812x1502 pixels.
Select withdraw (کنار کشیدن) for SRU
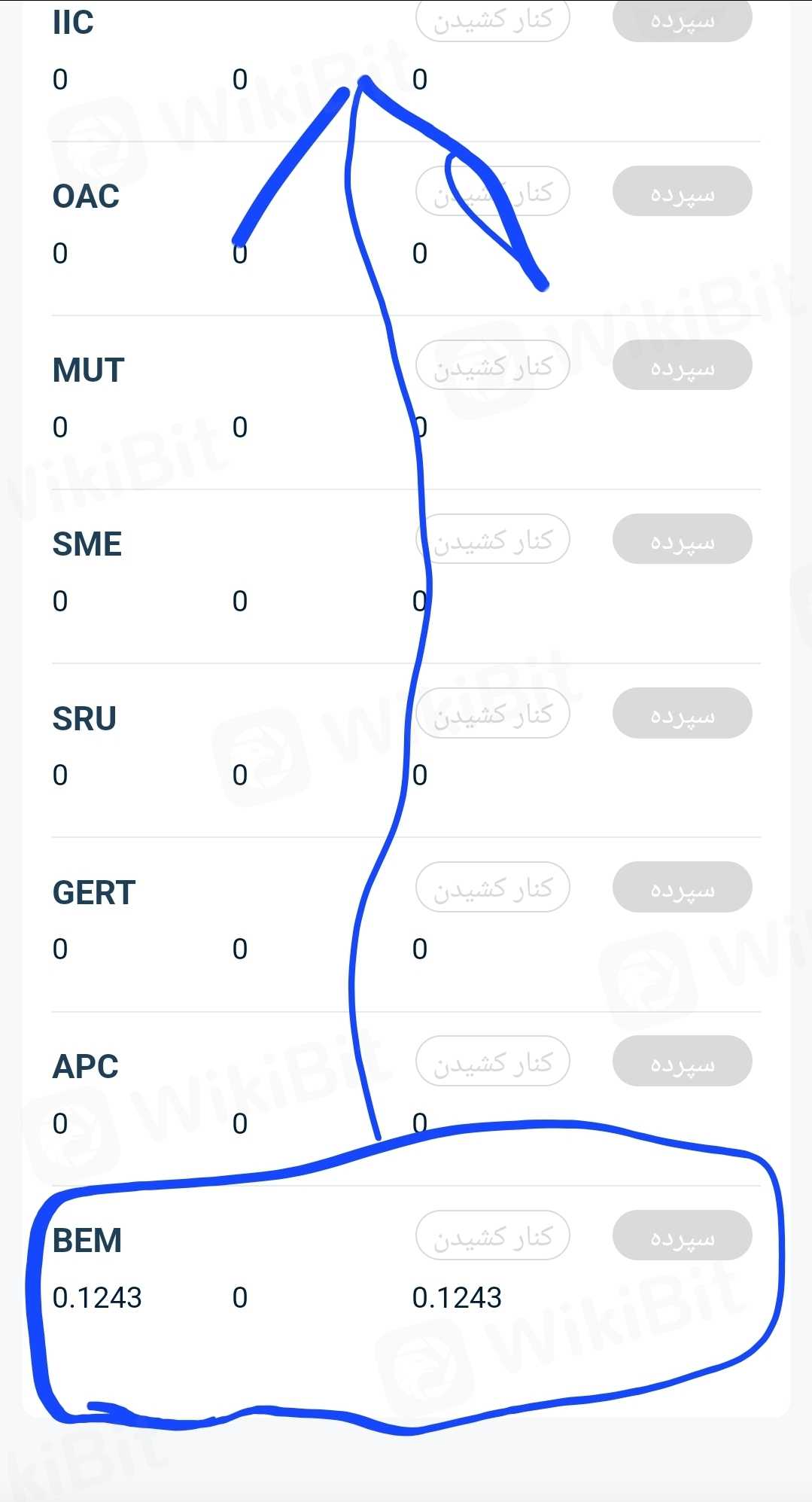coord(493,713)
